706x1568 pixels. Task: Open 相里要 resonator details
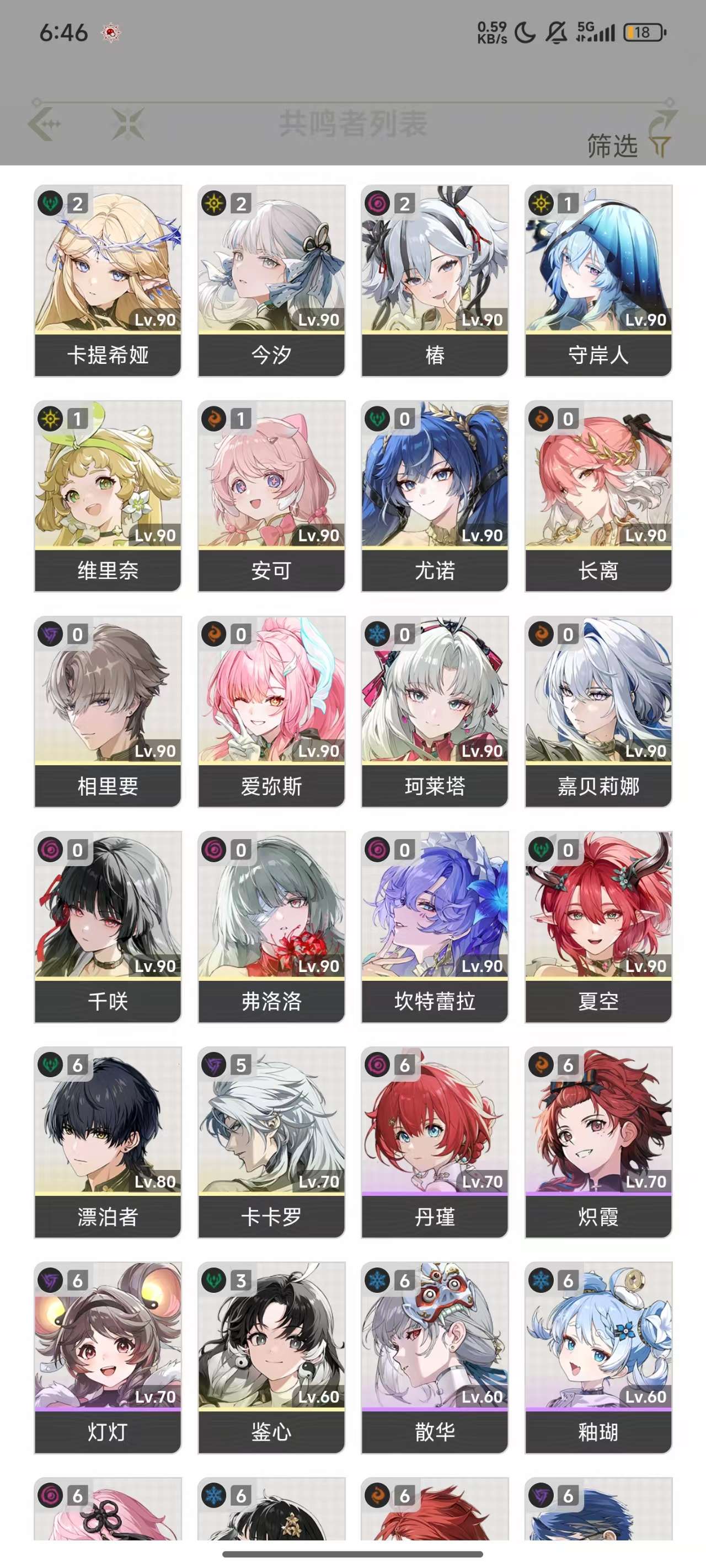[x=108, y=711]
